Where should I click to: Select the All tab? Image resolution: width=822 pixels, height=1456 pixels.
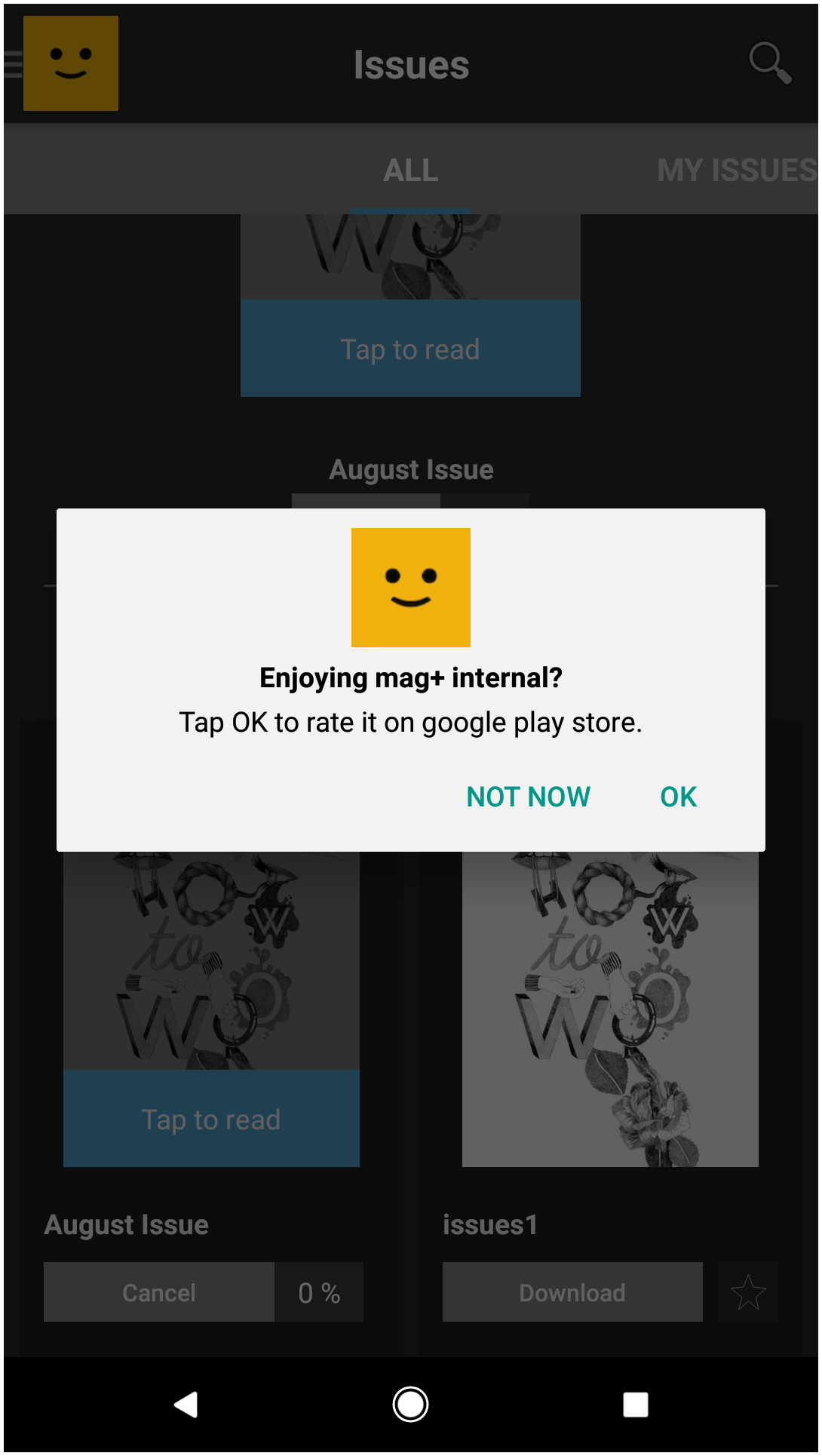click(x=411, y=170)
